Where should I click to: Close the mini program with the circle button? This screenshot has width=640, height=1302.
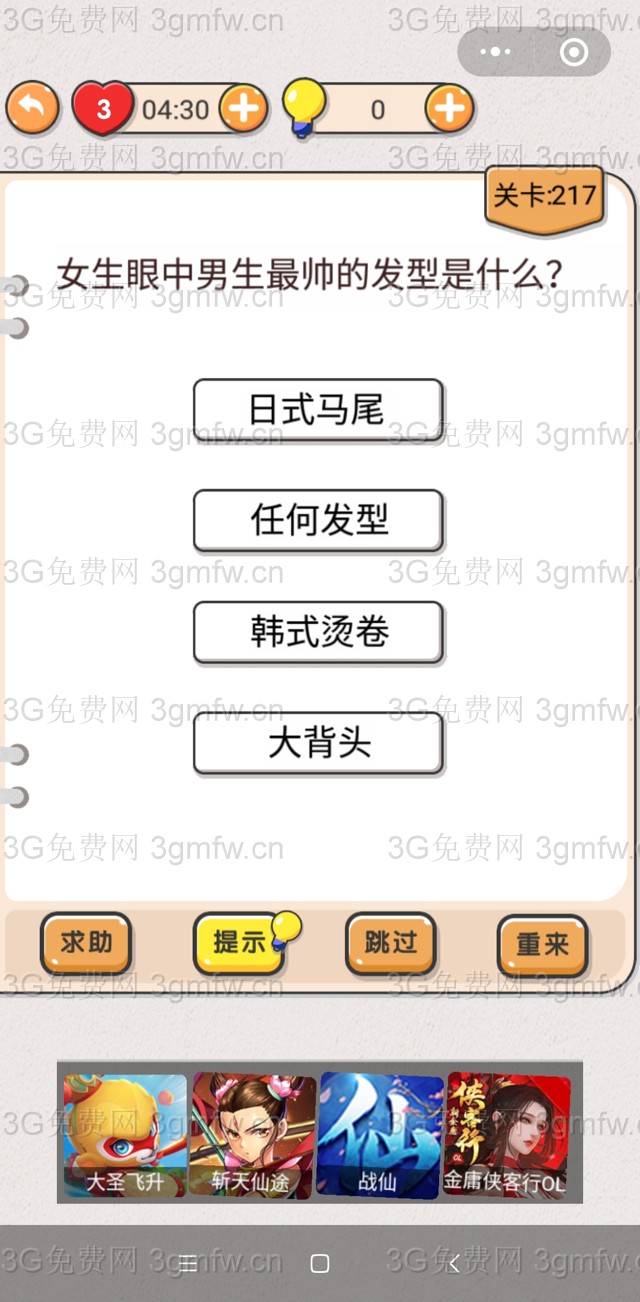tap(574, 53)
